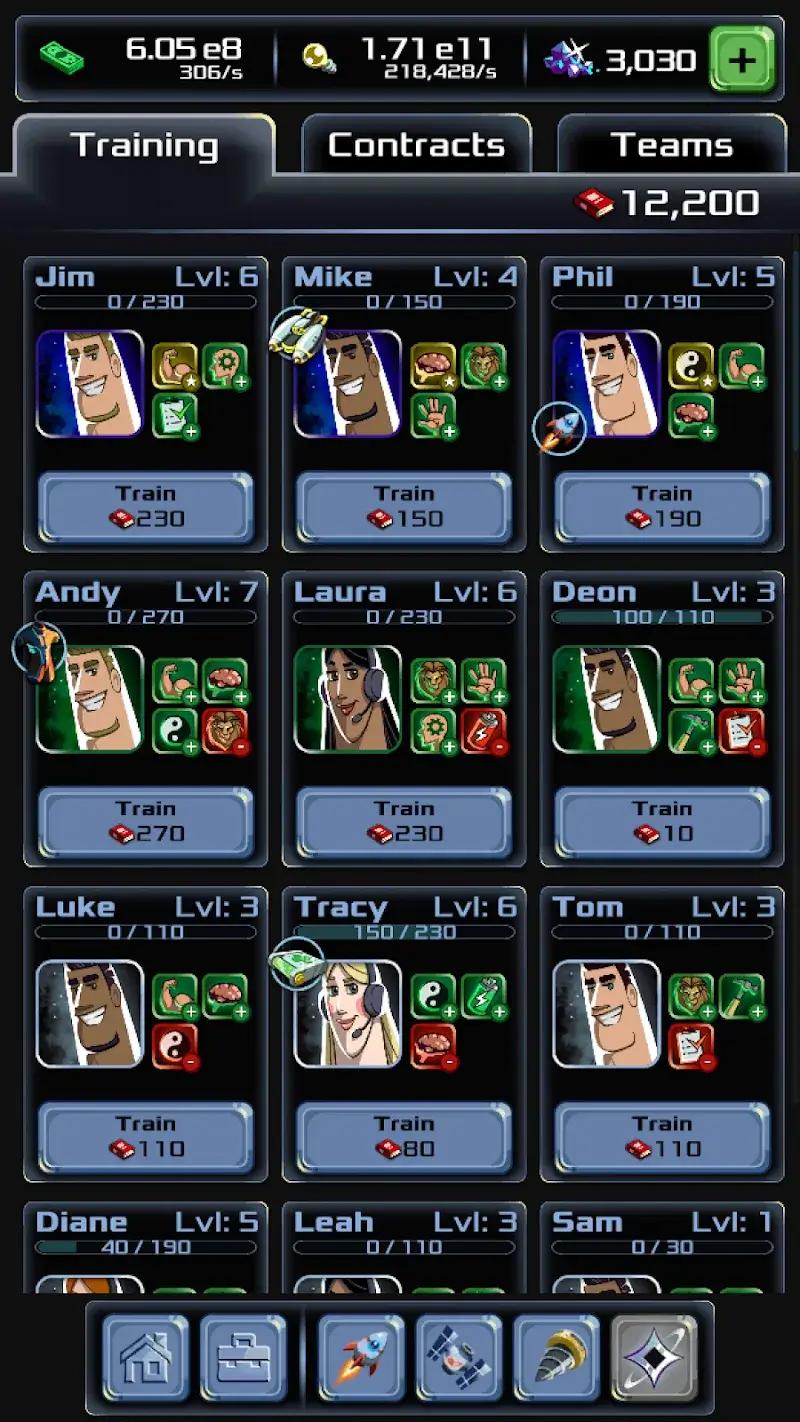This screenshot has width=800, height=1422.
Task: Train Deon for 10 books
Action: 662,822
